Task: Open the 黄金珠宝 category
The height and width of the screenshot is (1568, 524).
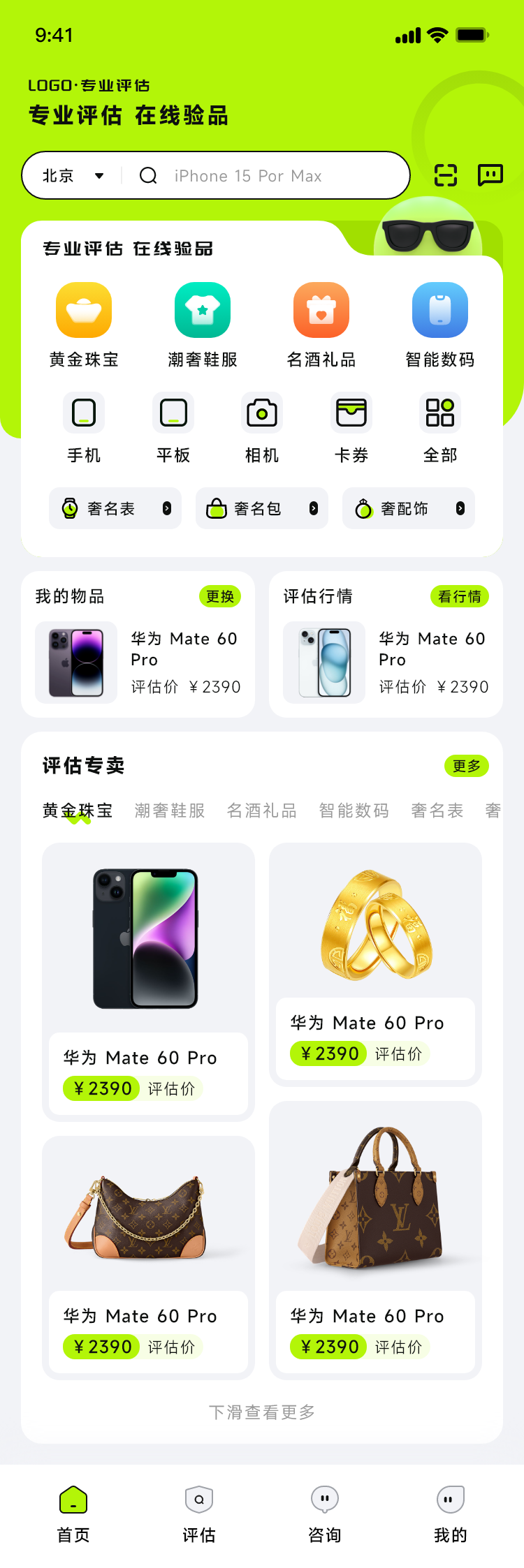Action: [84, 325]
